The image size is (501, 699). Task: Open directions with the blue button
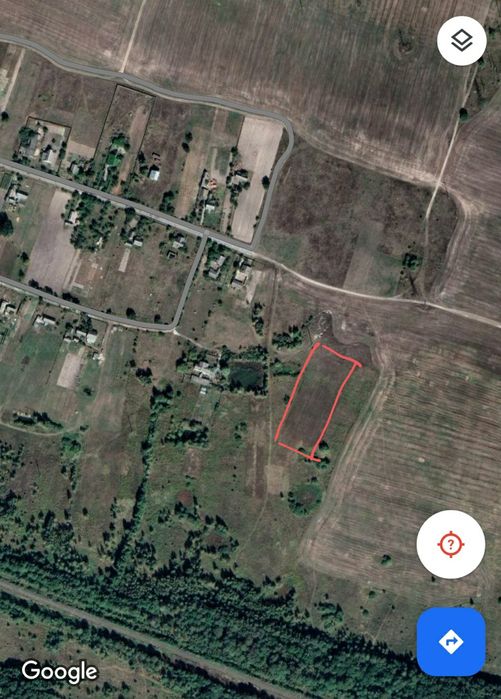(x=451, y=641)
